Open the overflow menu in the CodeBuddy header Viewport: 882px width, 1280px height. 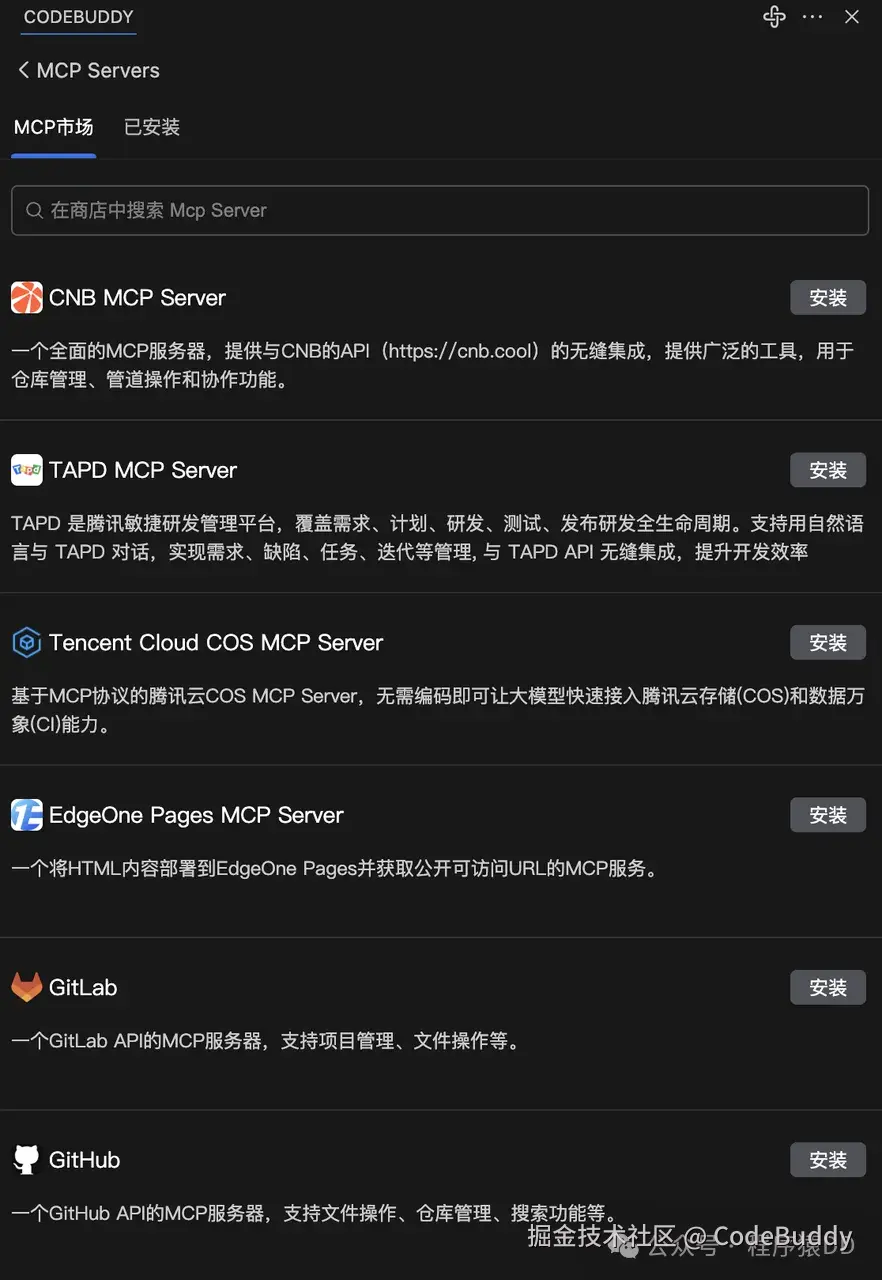[x=813, y=17]
